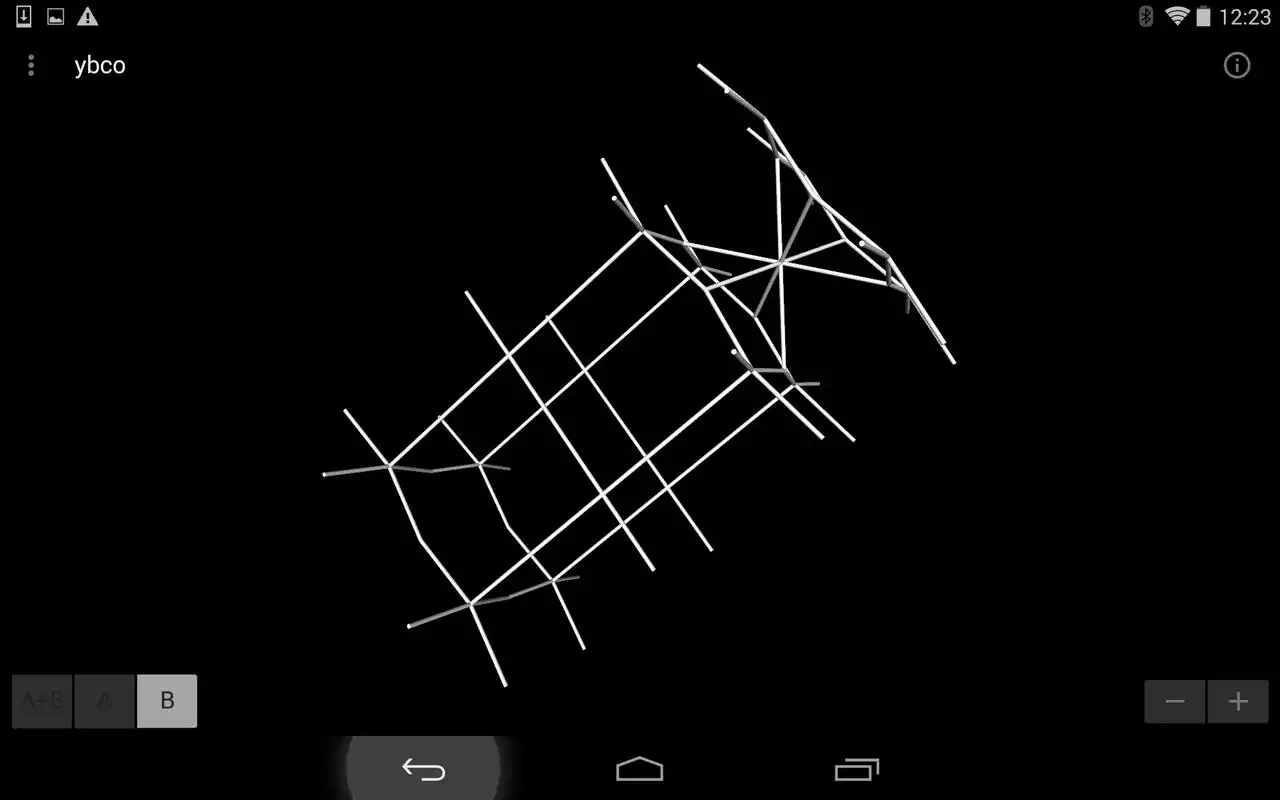Go back using the system back button
This screenshot has width=1280, height=800.
point(424,769)
